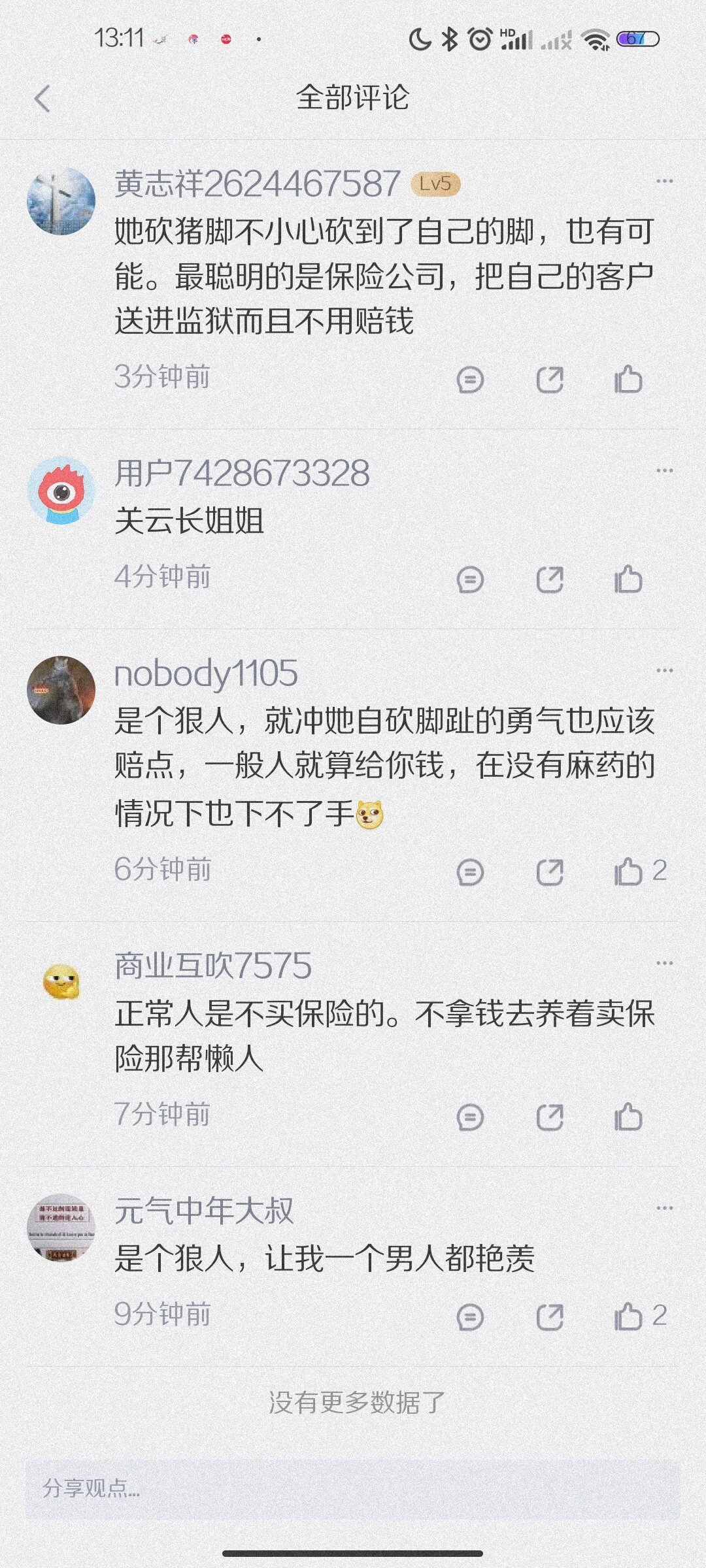This screenshot has height=1568, width=706.
Task: Like 商业互吹7575's comment
Action: pos(628,1117)
